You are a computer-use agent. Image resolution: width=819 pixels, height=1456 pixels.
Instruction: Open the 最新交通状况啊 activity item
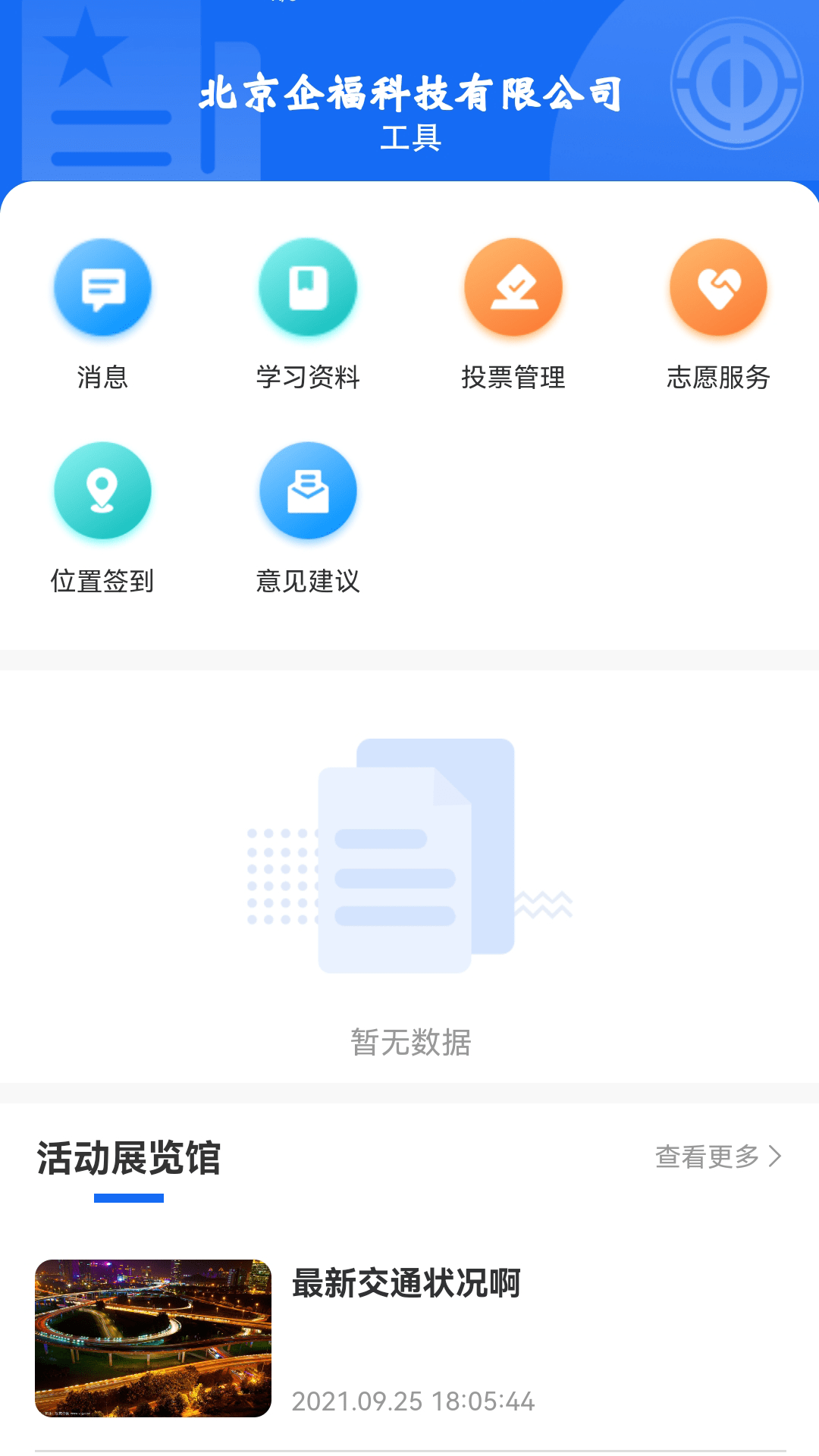(406, 1284)
